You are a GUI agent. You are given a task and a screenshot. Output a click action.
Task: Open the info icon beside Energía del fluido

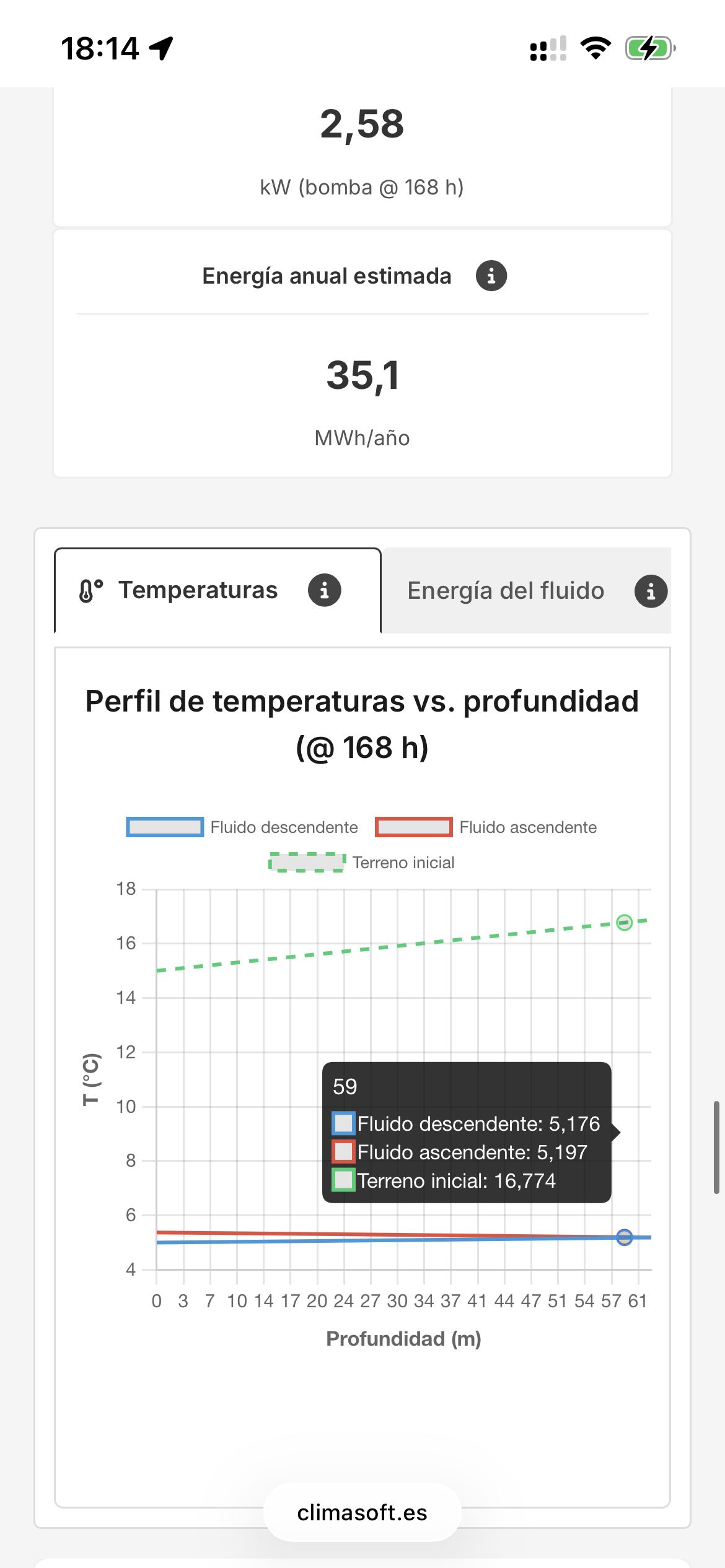click(x=650, y=592)
